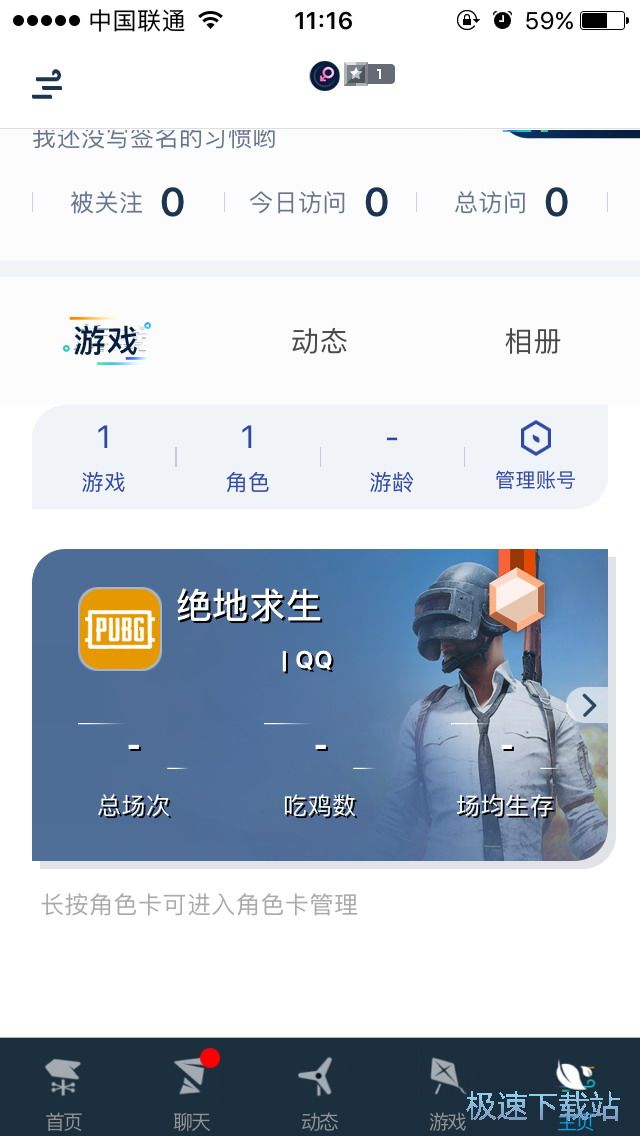This screenshot has width=640, height=1136.
Task: Open the menu icon at top left
Action: pos(47,85)
